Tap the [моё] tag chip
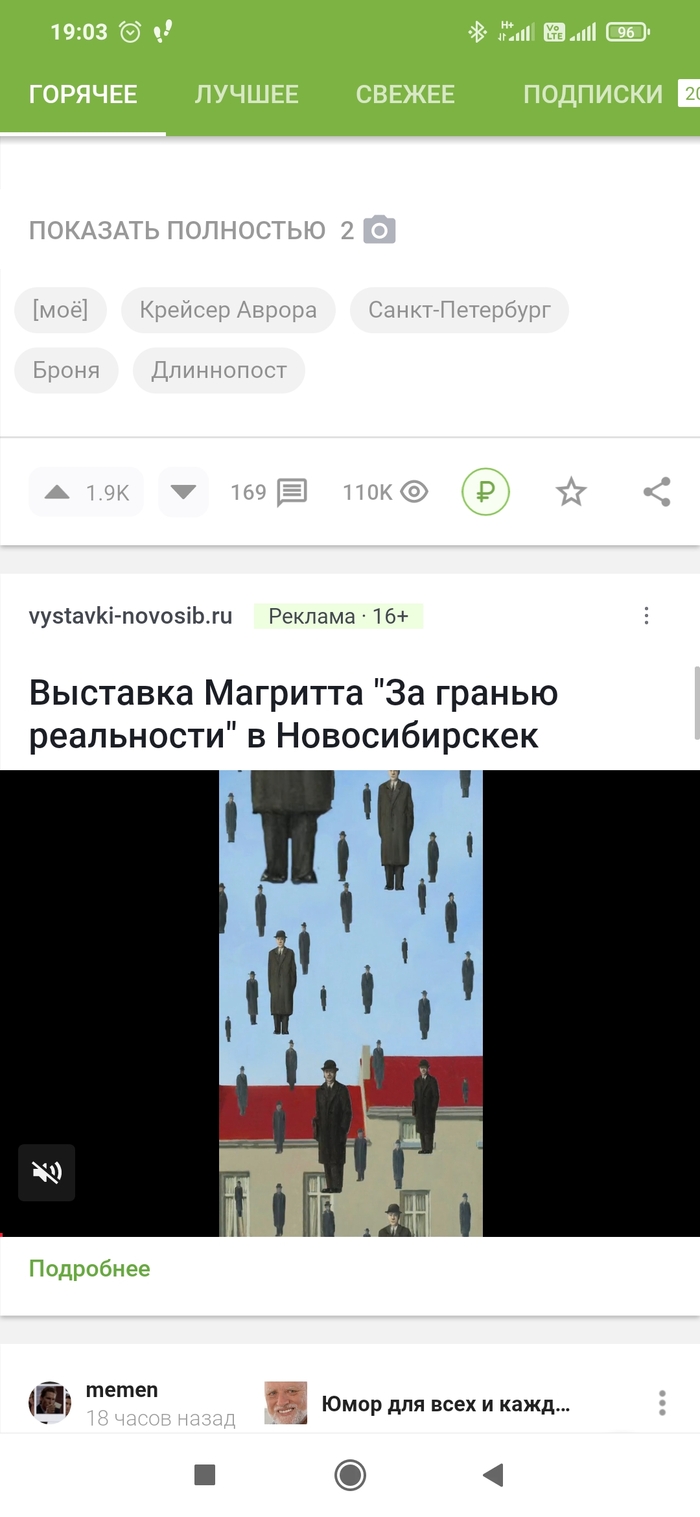Image resolution: width=700 pixels, height=1517 pixels. [60, 310]
